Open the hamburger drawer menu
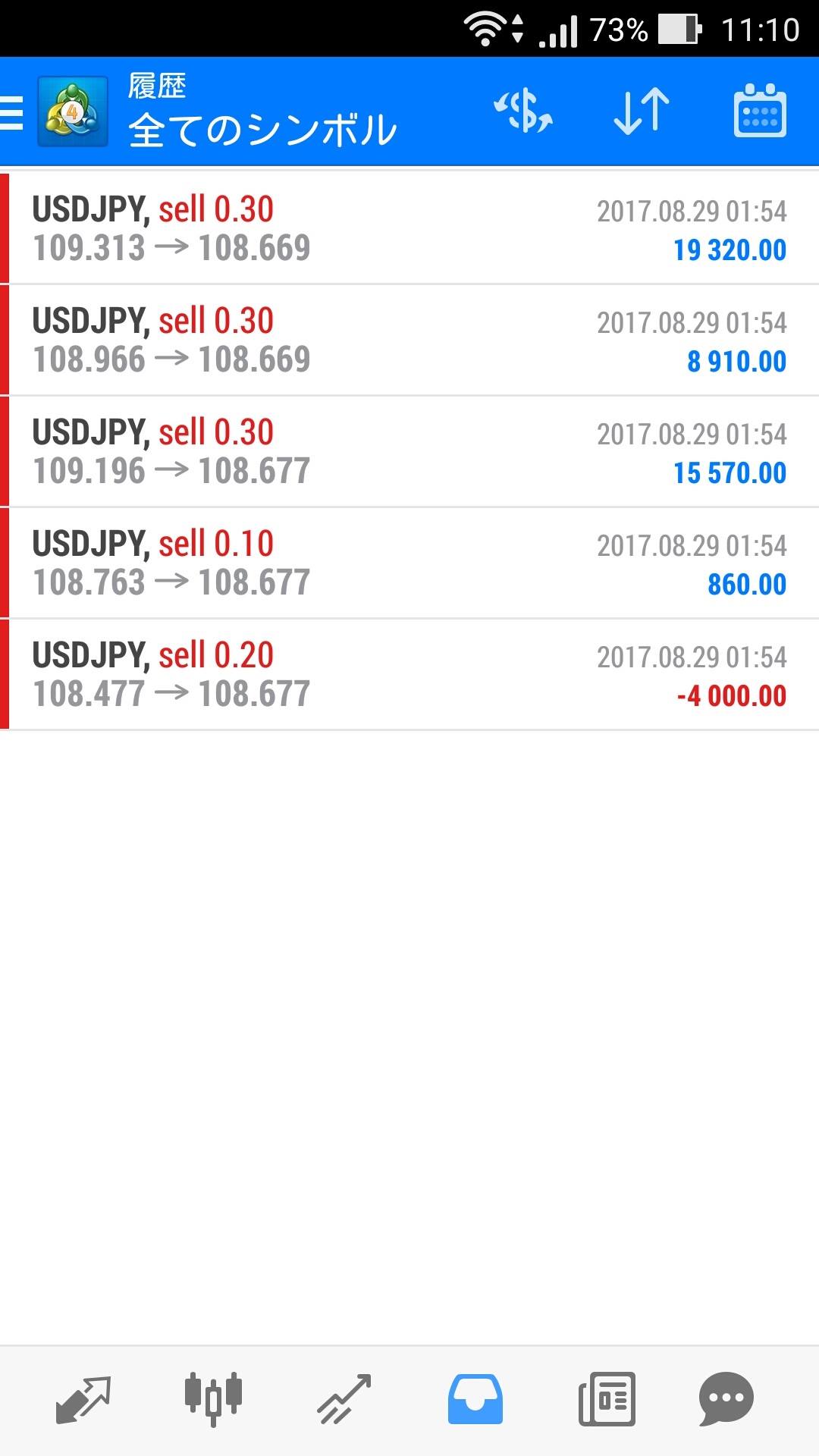Screen dimensions: 819x1456 point(11,112)
